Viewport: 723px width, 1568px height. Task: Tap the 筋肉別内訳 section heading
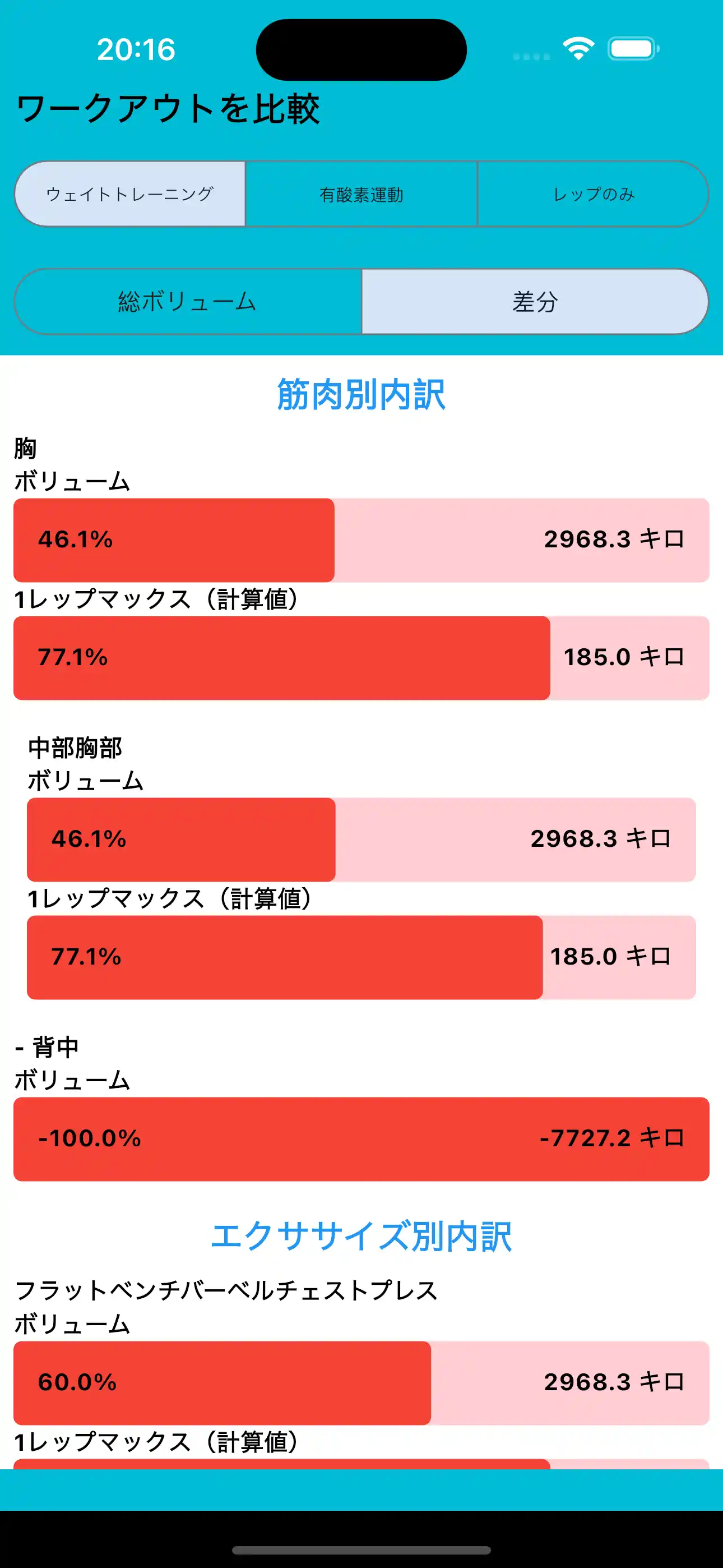pyautogui.click(x=361, y=394)
